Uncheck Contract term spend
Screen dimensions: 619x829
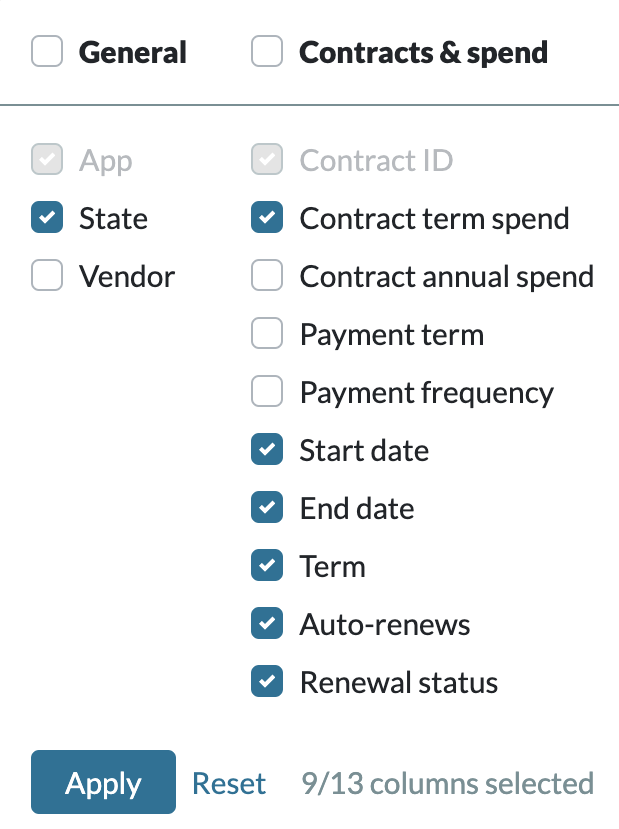[267, 218]
